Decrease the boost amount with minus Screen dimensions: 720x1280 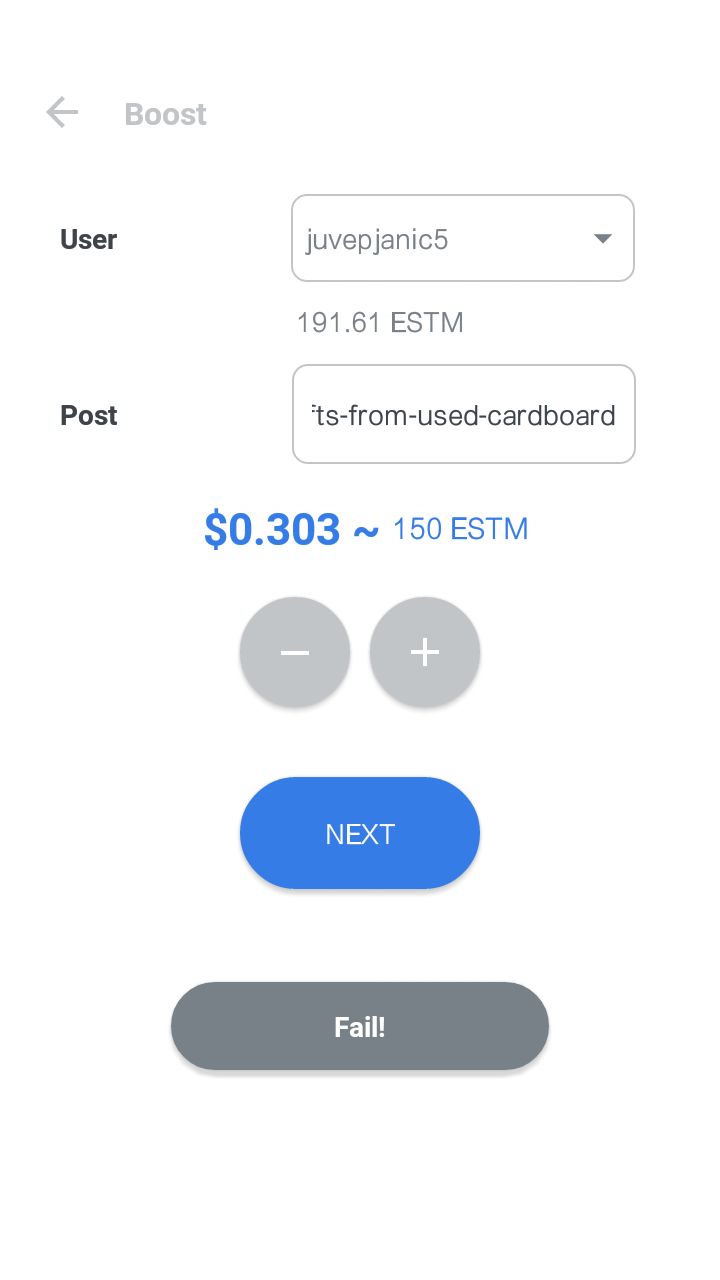click(x=295, y=652)
